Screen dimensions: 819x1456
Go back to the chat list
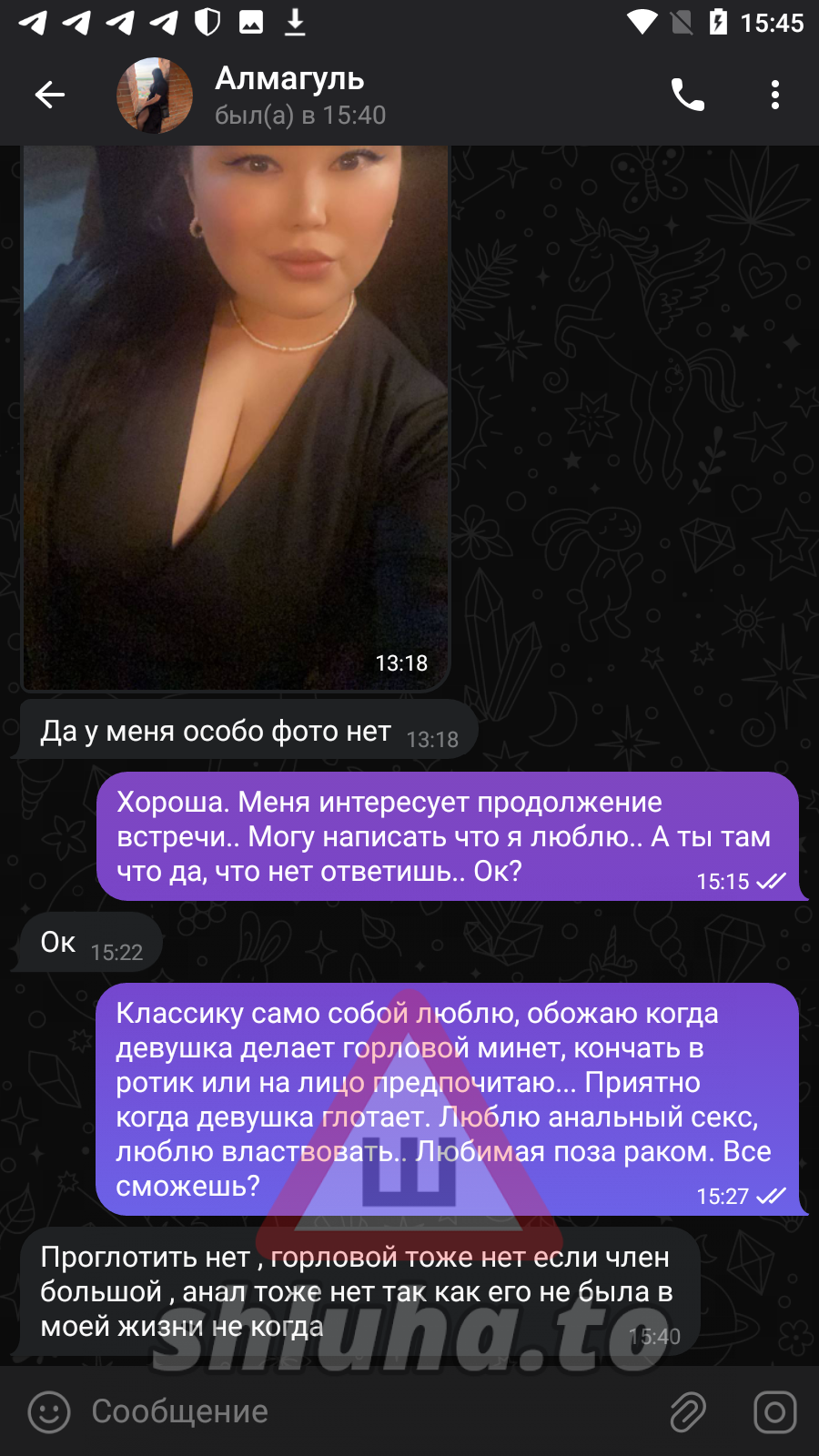point(49,95)
